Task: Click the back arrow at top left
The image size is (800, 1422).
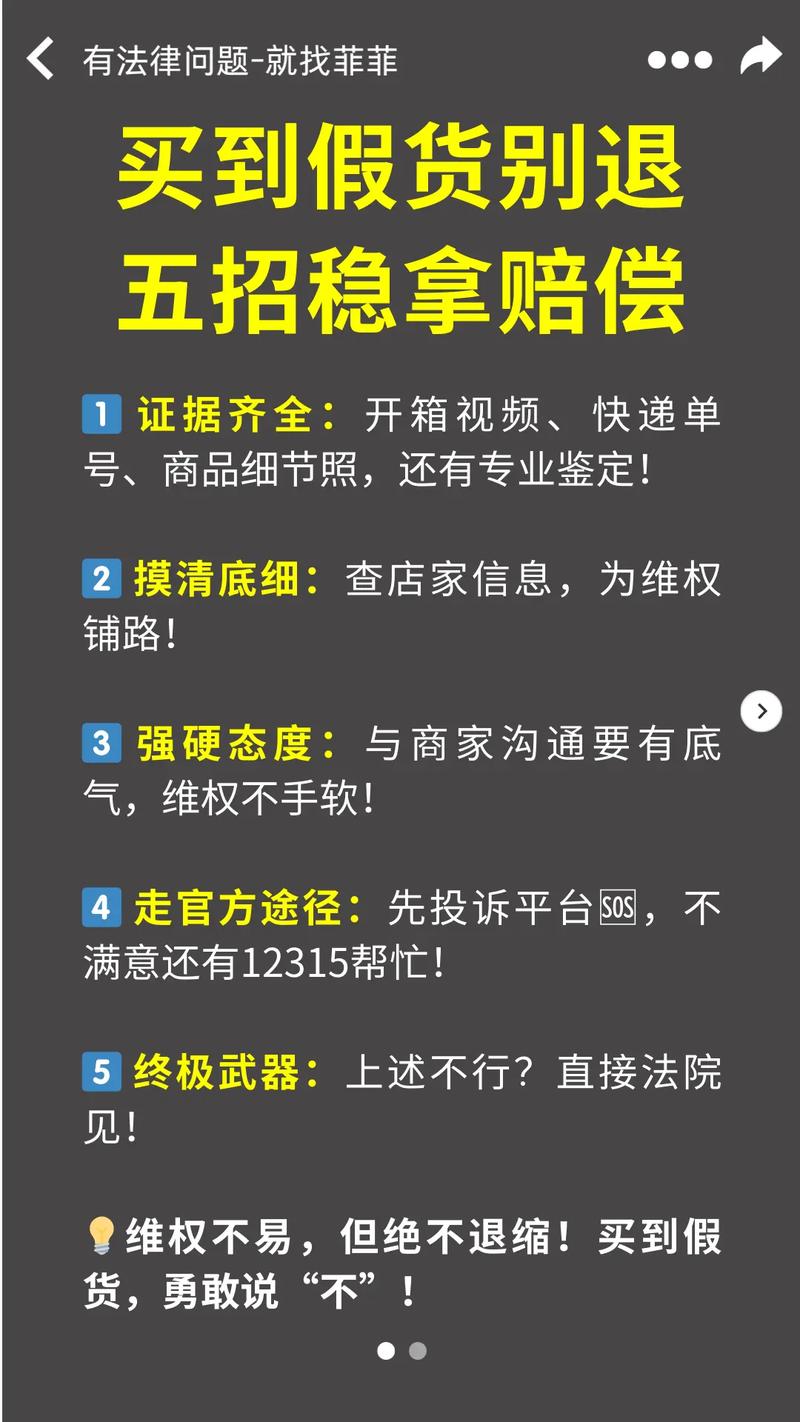Action: pyautogui.click(x=40, y=60)
